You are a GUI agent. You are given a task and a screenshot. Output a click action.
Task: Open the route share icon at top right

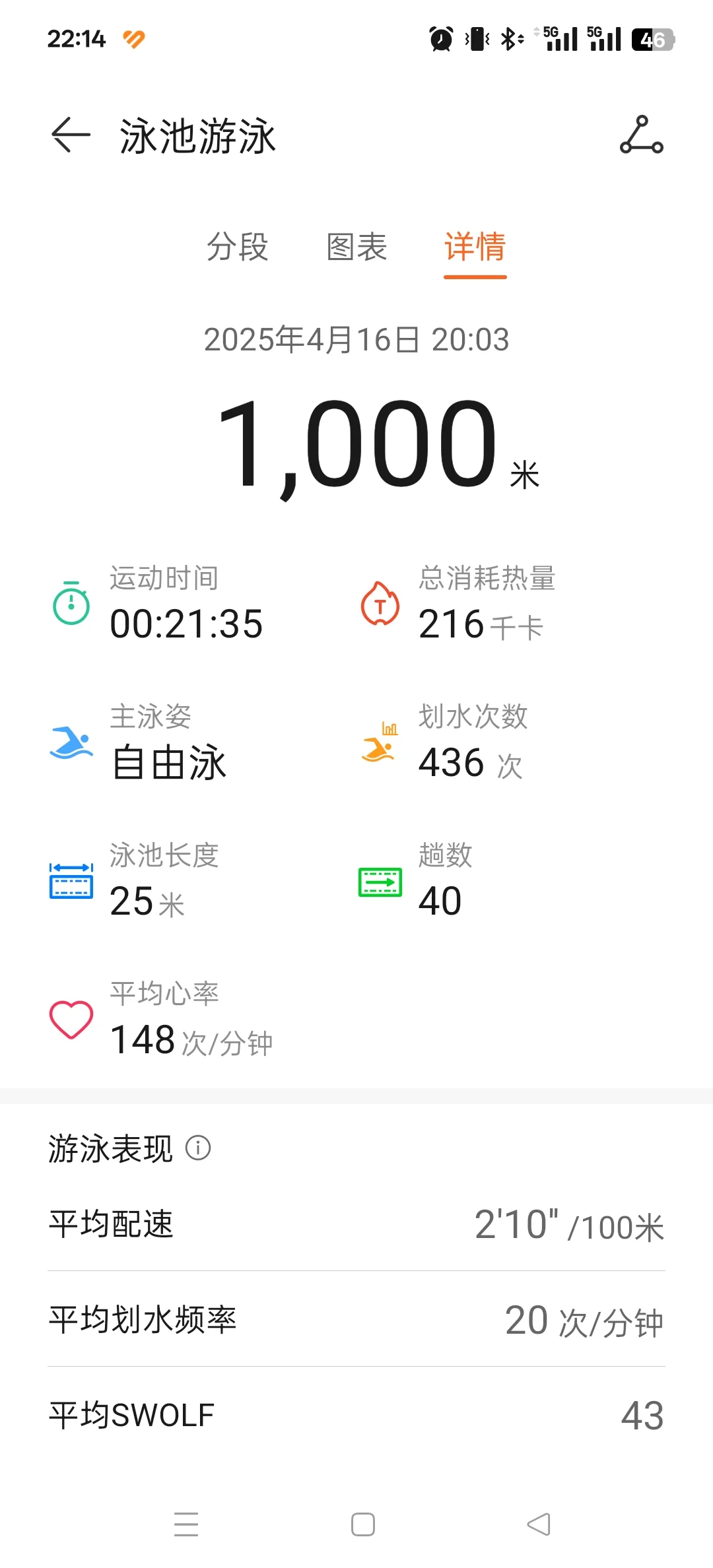point(641,135)
